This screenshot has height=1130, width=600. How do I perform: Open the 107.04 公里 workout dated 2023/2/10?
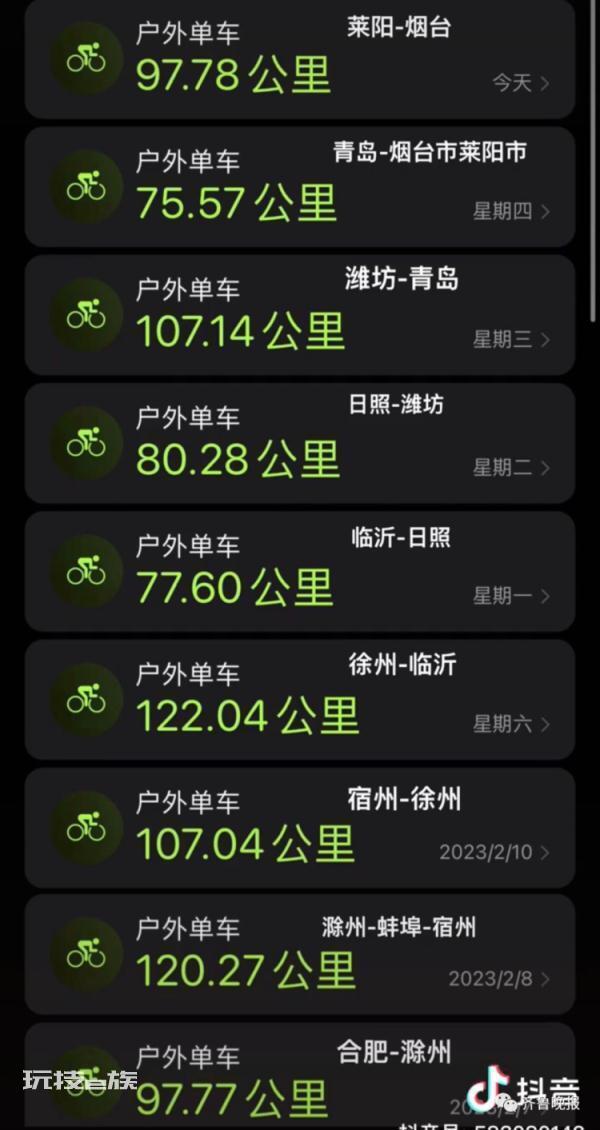pos(300,828)
